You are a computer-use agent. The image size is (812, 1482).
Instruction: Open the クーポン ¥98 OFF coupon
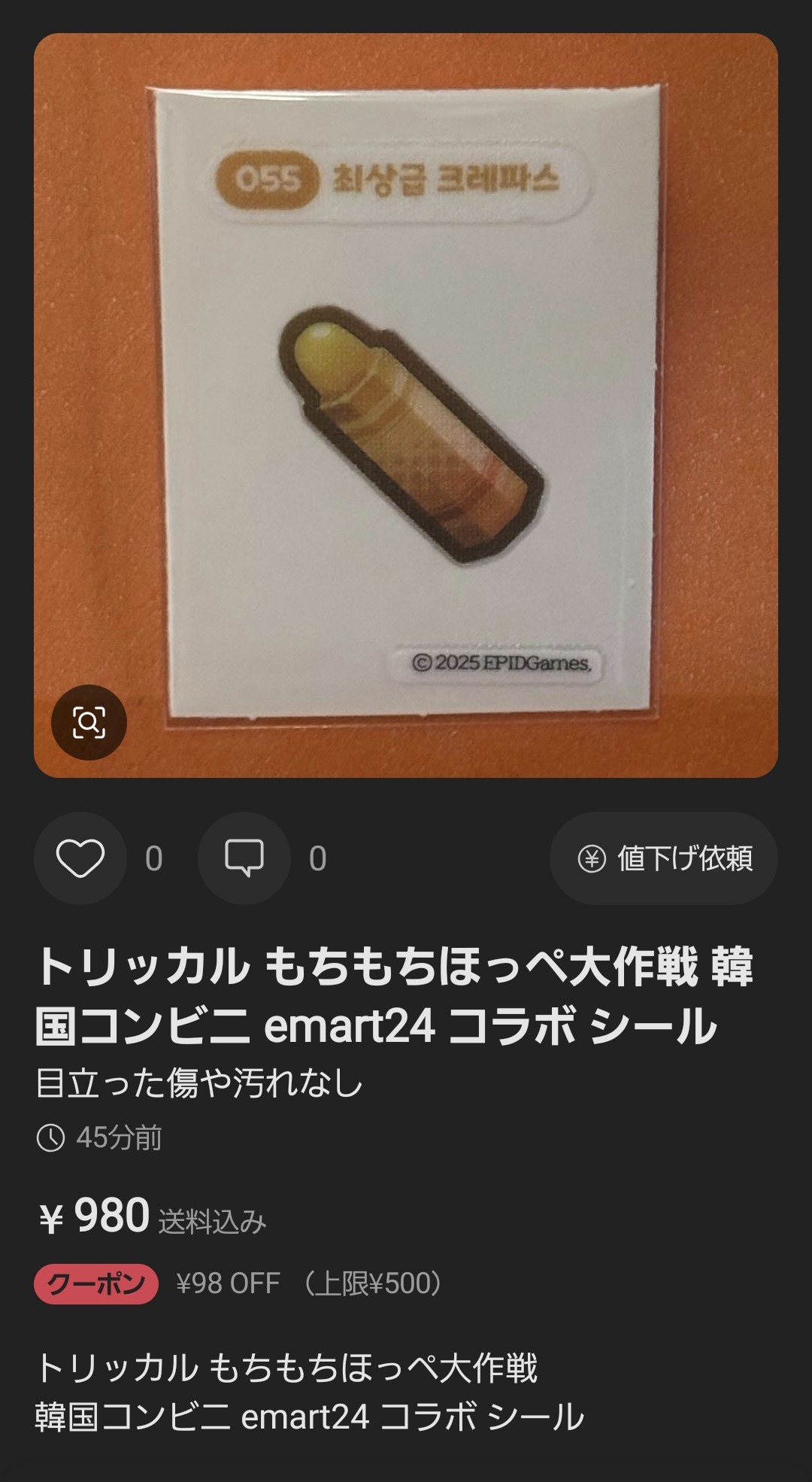[96, 1283]
